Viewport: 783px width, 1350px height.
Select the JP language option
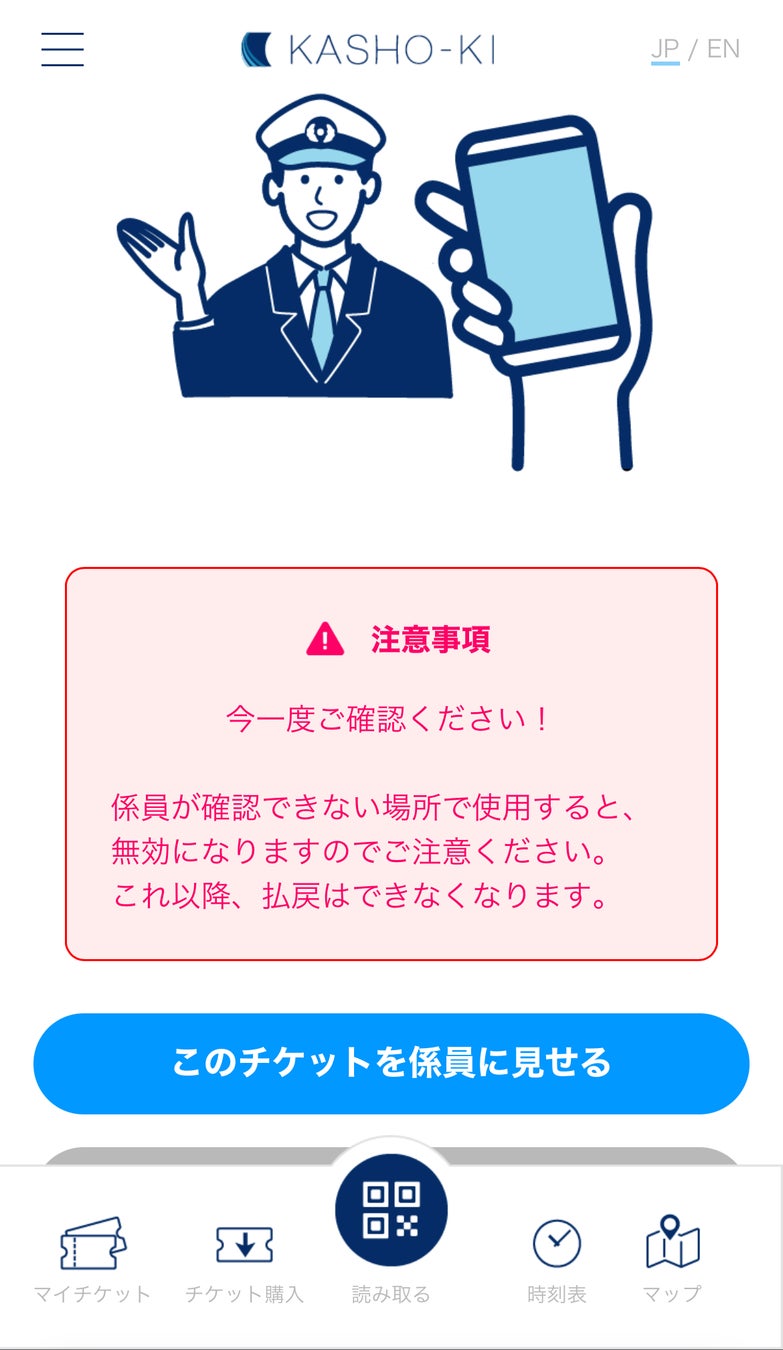(x=664, y=49)
